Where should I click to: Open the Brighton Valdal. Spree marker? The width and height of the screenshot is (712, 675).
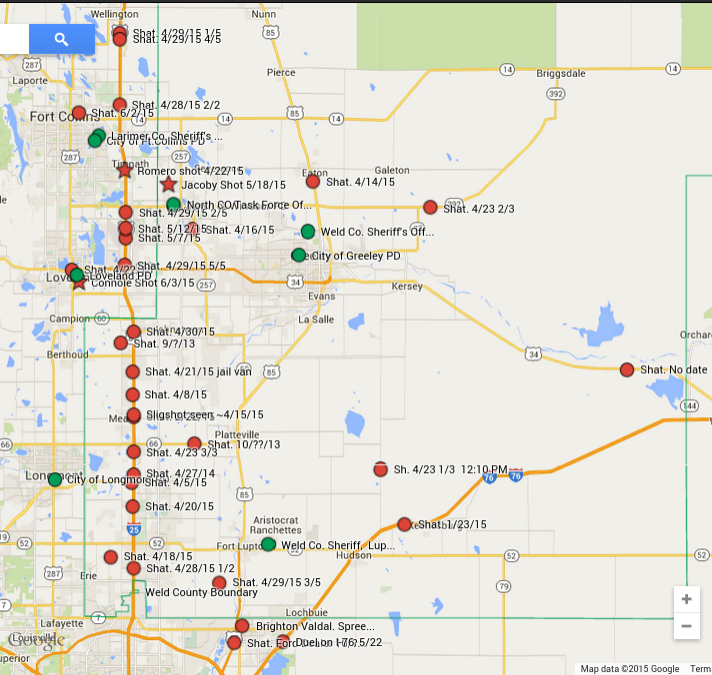pyautogui.click(x=242, y=625)
